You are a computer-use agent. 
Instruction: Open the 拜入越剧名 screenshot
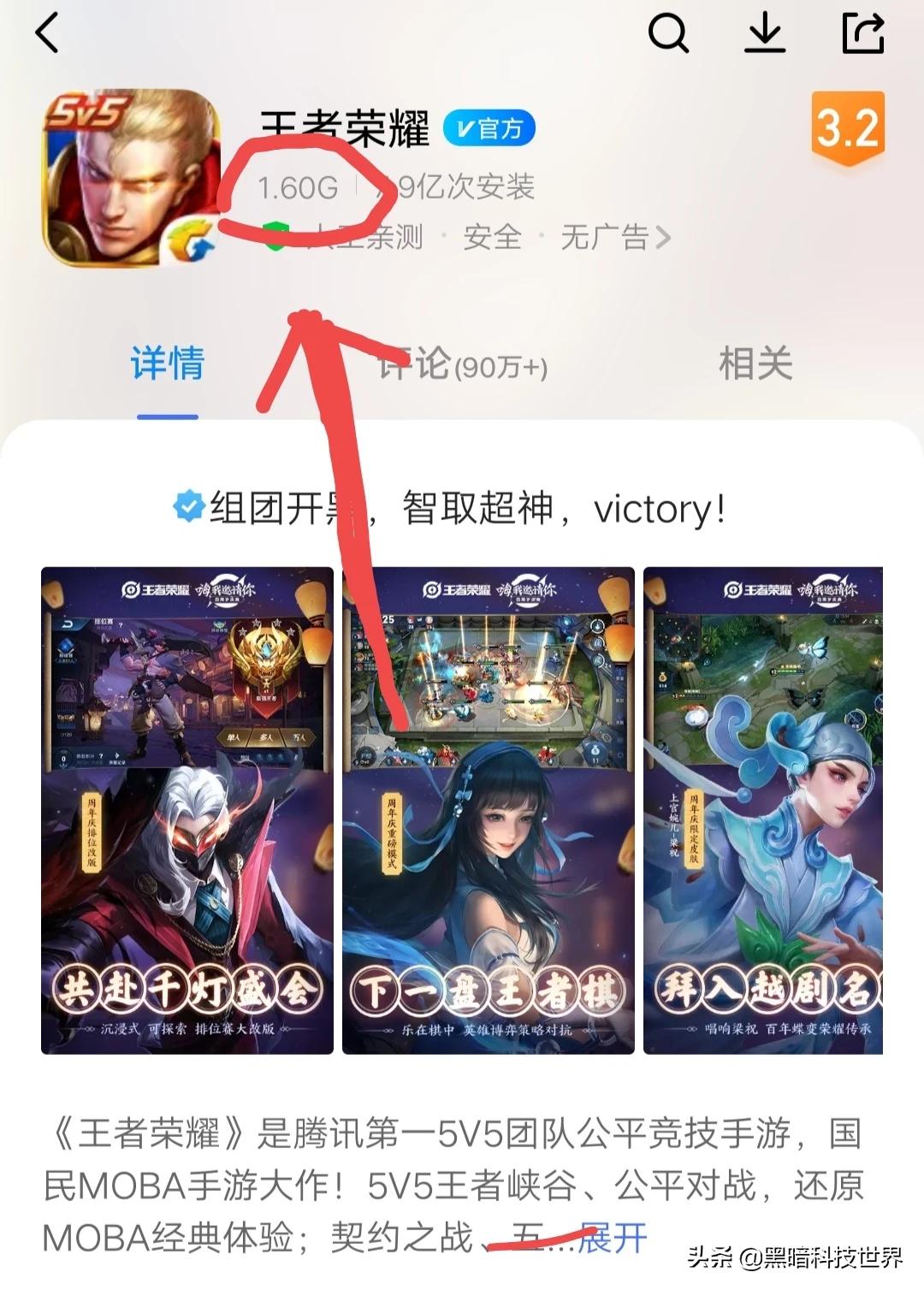click(x=763, y=810)
